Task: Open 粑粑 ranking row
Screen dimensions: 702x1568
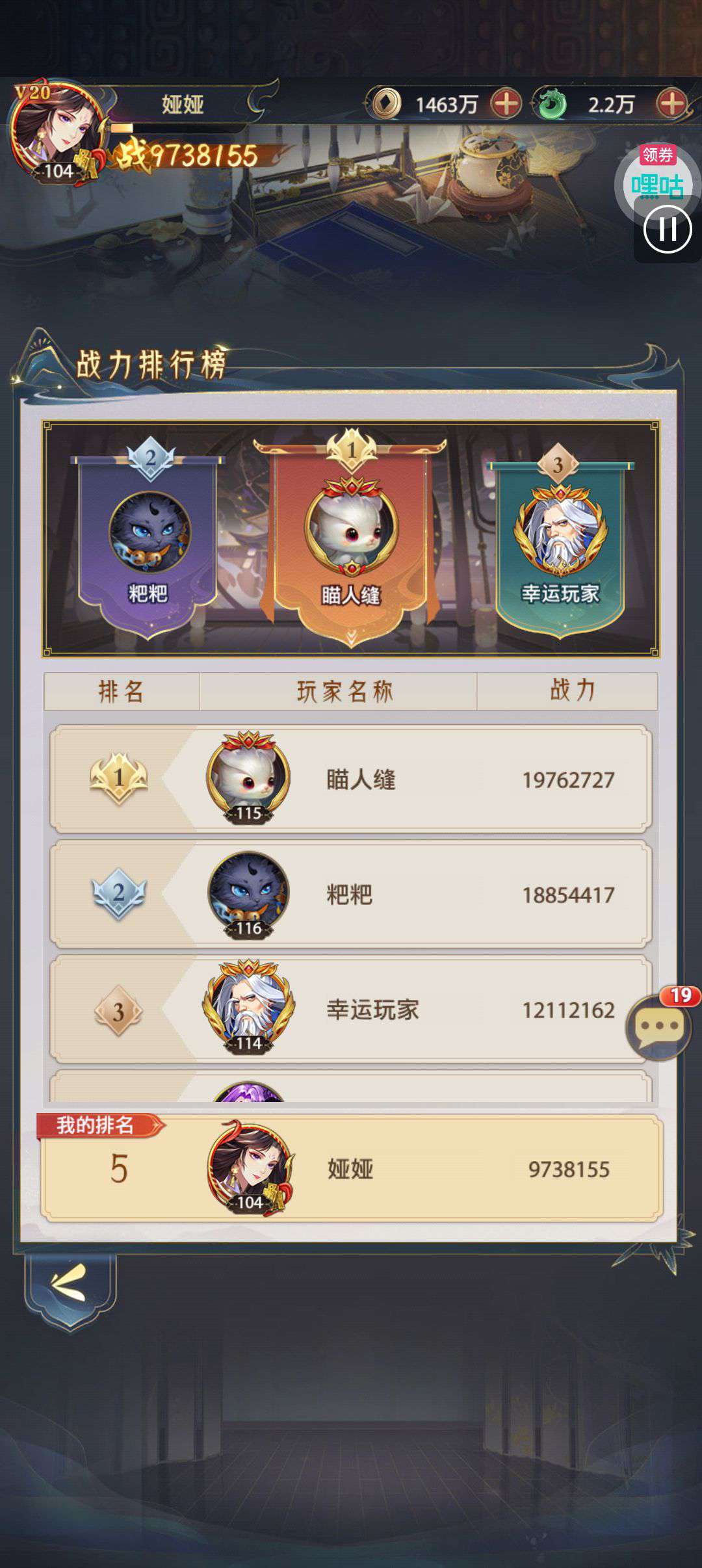Action: pos(351,894)
